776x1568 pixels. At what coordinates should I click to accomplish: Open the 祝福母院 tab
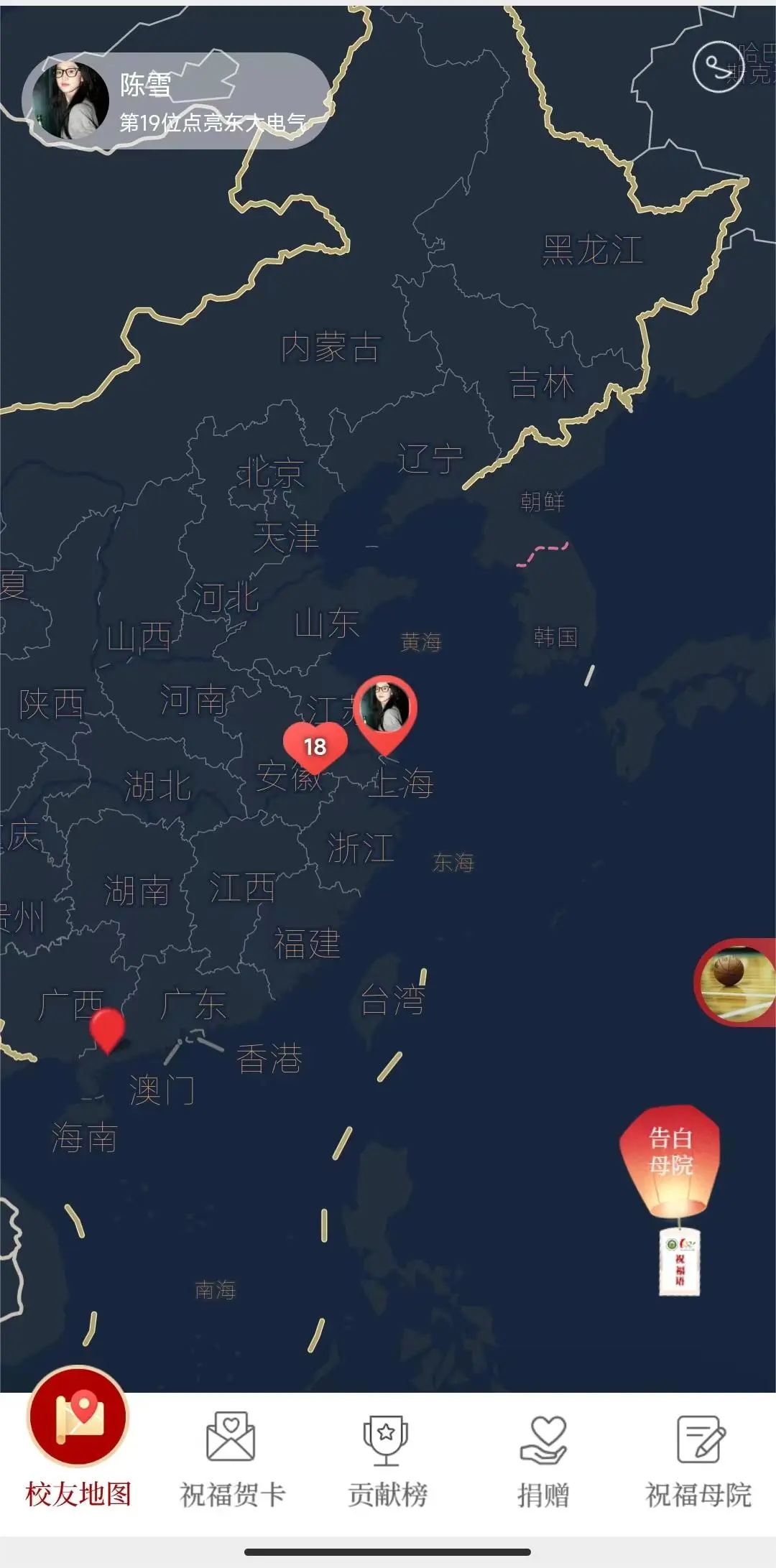[x=698, y=1459]
